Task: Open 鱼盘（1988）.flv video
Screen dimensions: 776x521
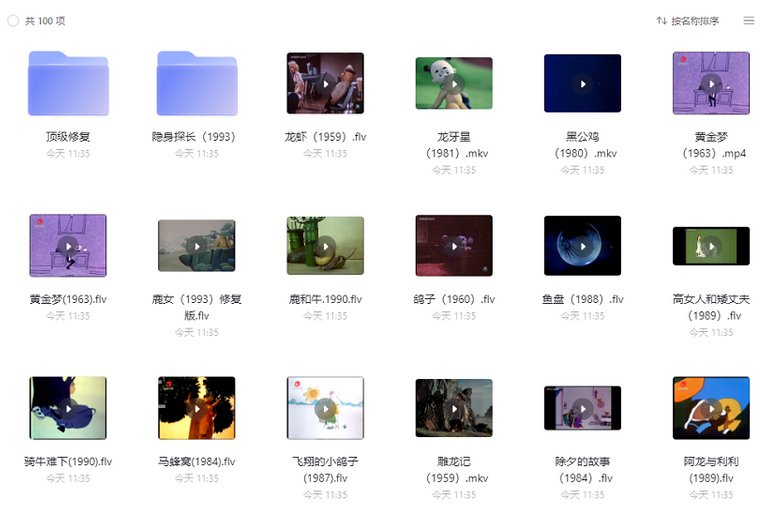Action: click(x=582, y=246)
